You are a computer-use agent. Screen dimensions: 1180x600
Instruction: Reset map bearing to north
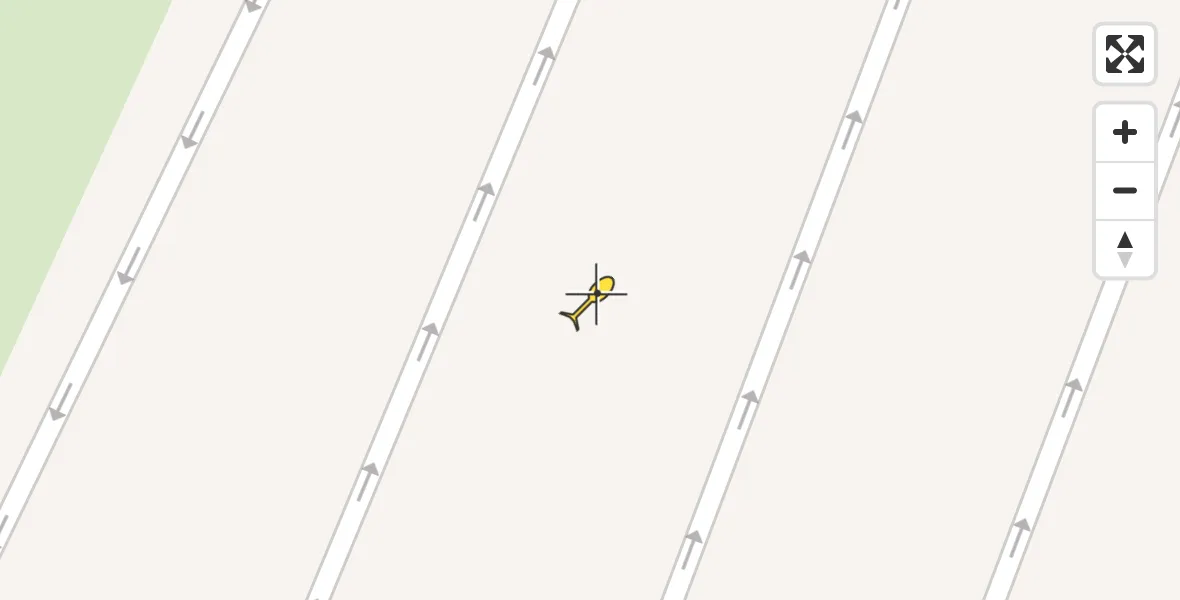tap(1124, 249)
